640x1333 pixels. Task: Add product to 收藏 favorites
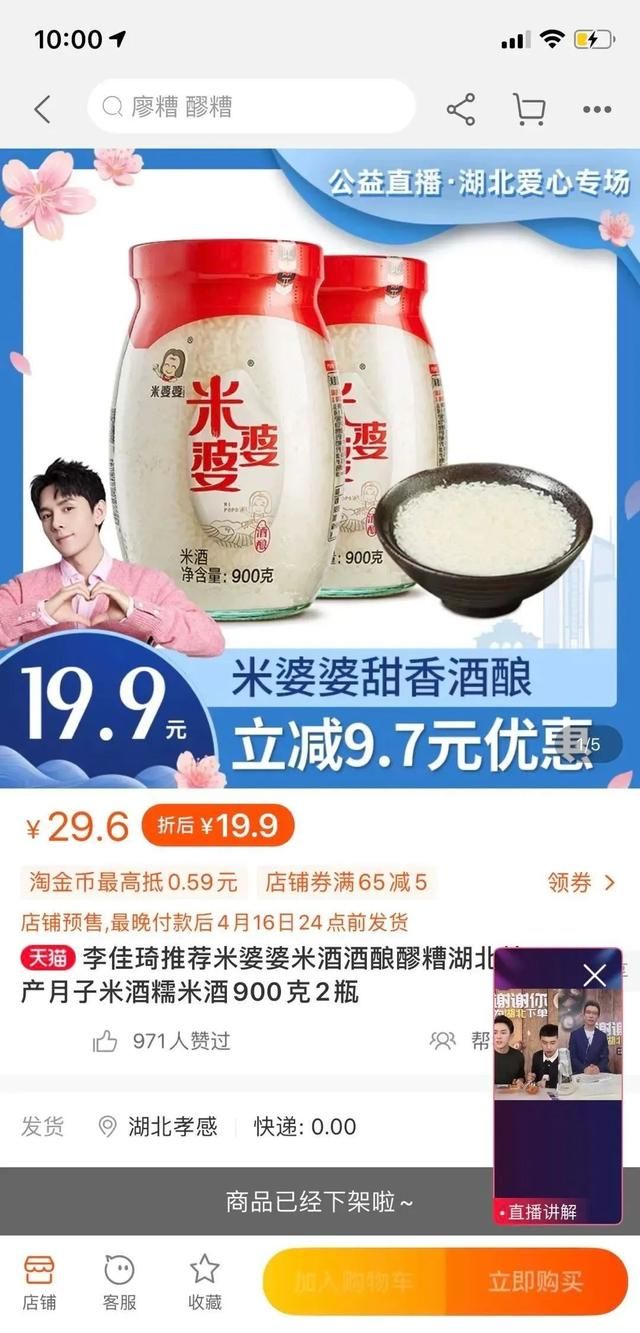tap(204, 1283)
